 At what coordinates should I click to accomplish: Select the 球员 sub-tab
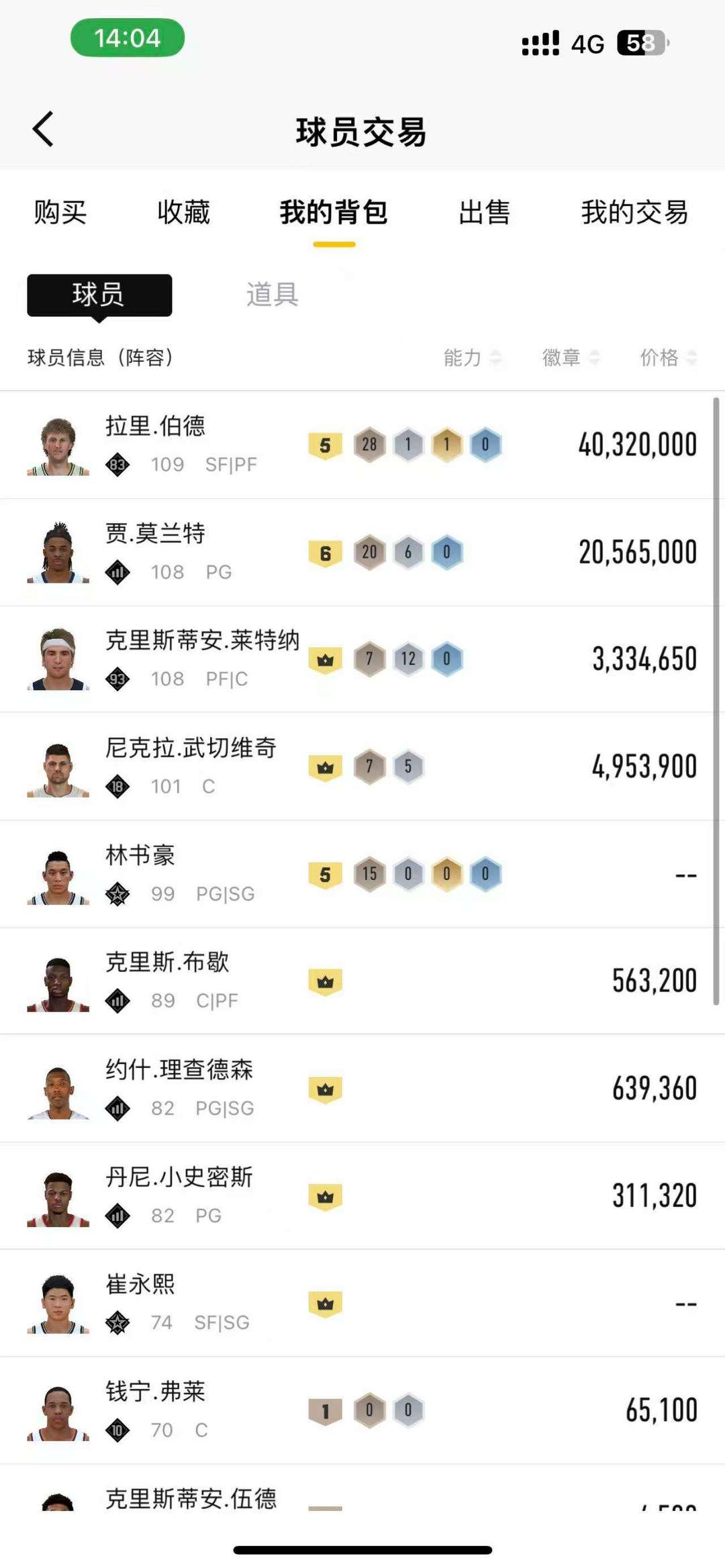(x=99, y=295)
